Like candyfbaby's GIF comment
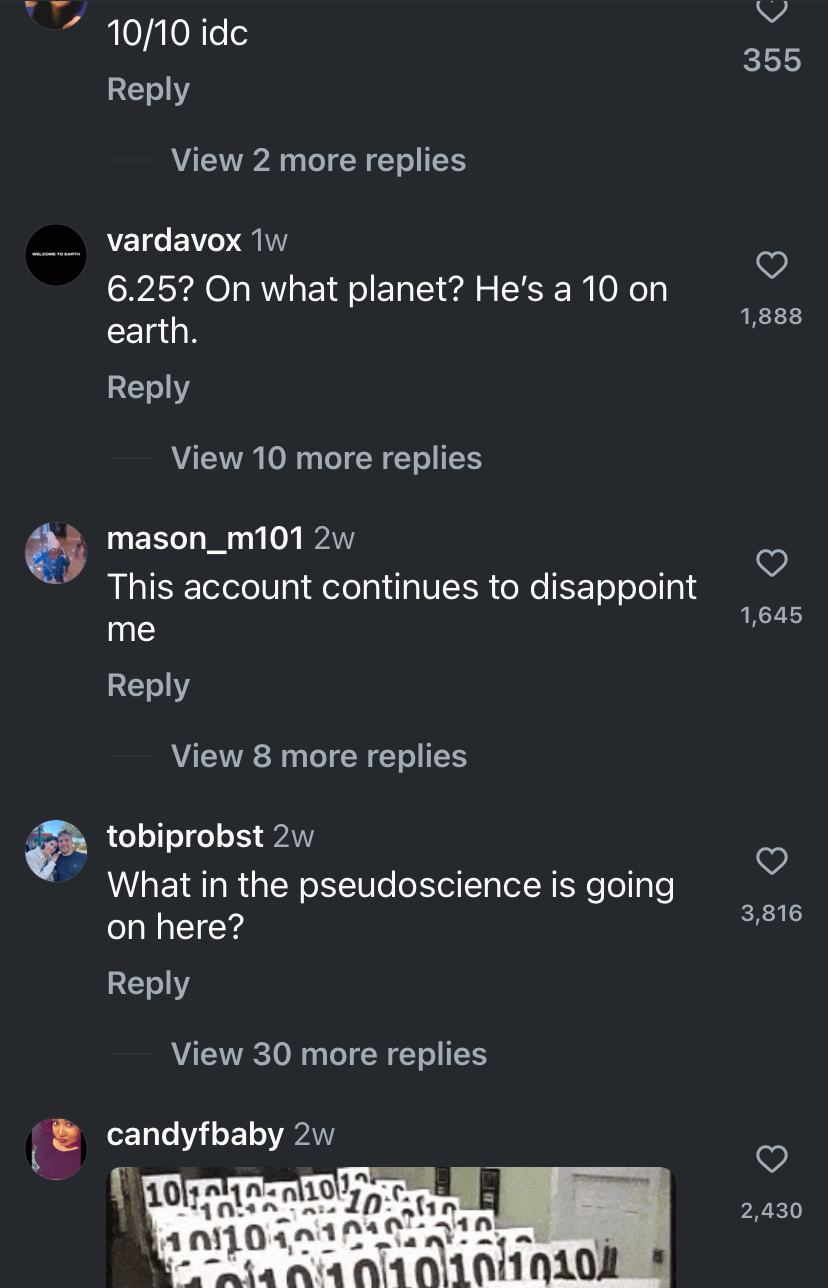Viewport: 828px width, 1288px height. [x=771, y=1158]
